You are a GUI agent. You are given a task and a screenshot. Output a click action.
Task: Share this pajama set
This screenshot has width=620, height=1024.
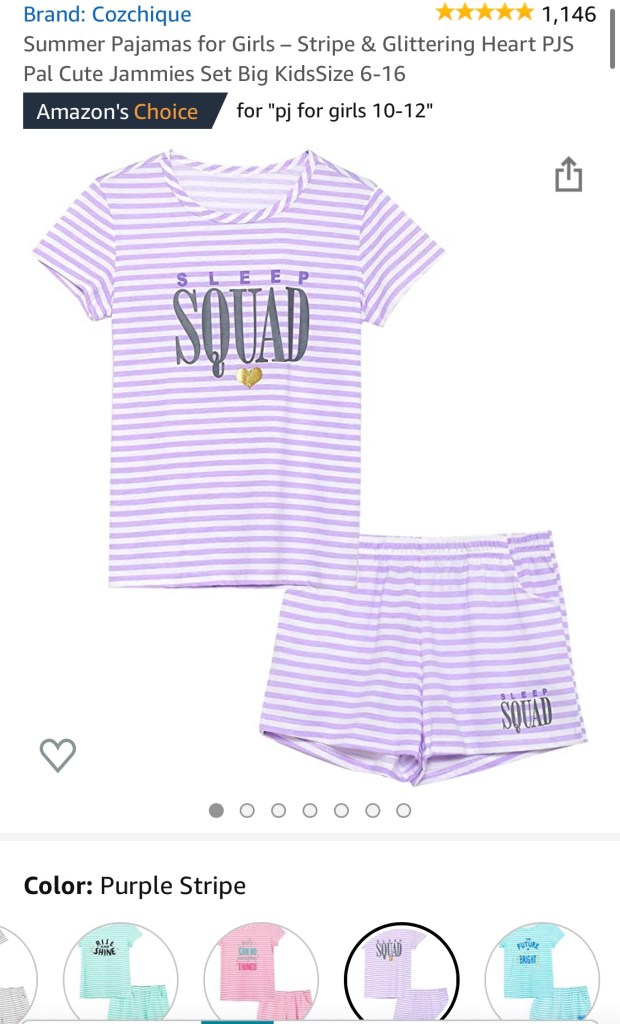click(x=568, y=174)
